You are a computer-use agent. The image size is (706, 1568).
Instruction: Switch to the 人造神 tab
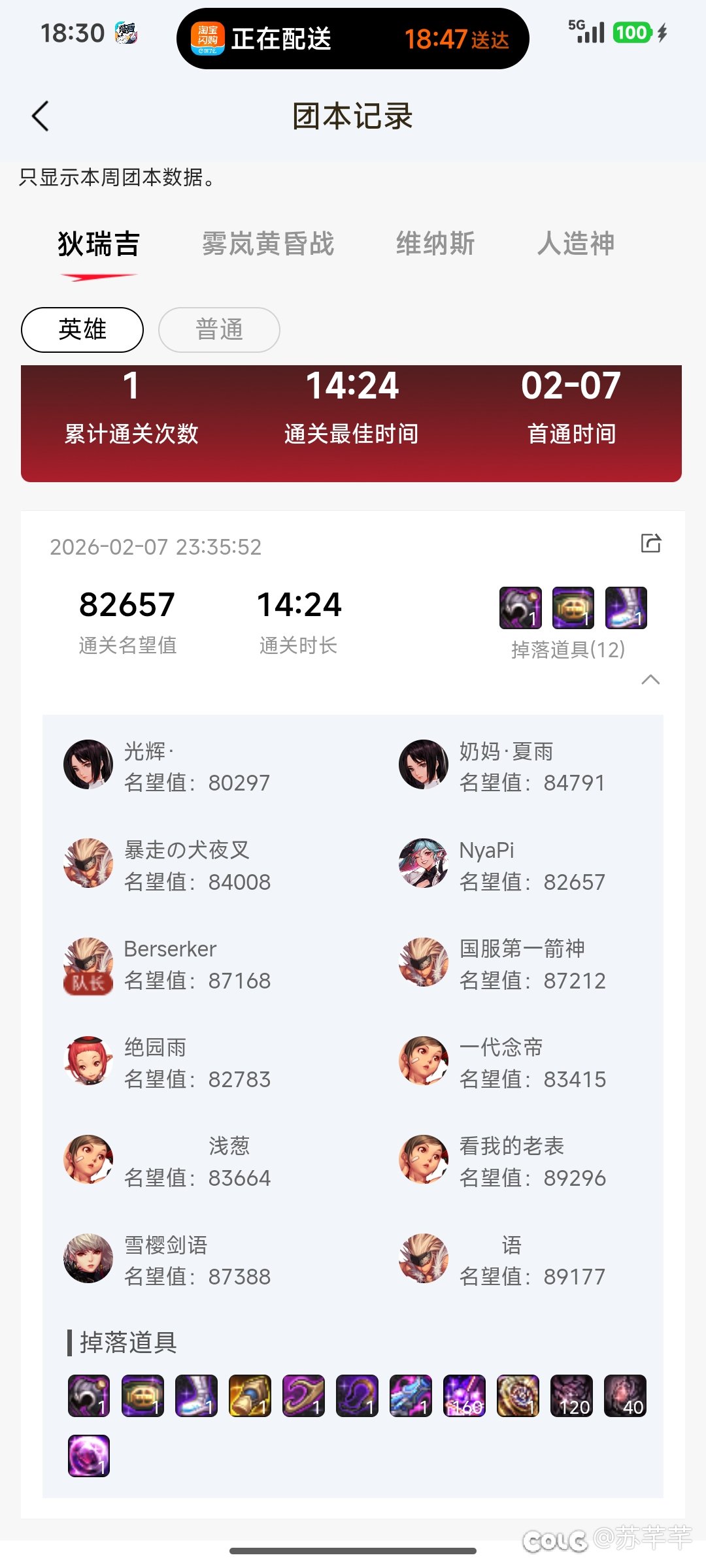click(x=575, y=244)
